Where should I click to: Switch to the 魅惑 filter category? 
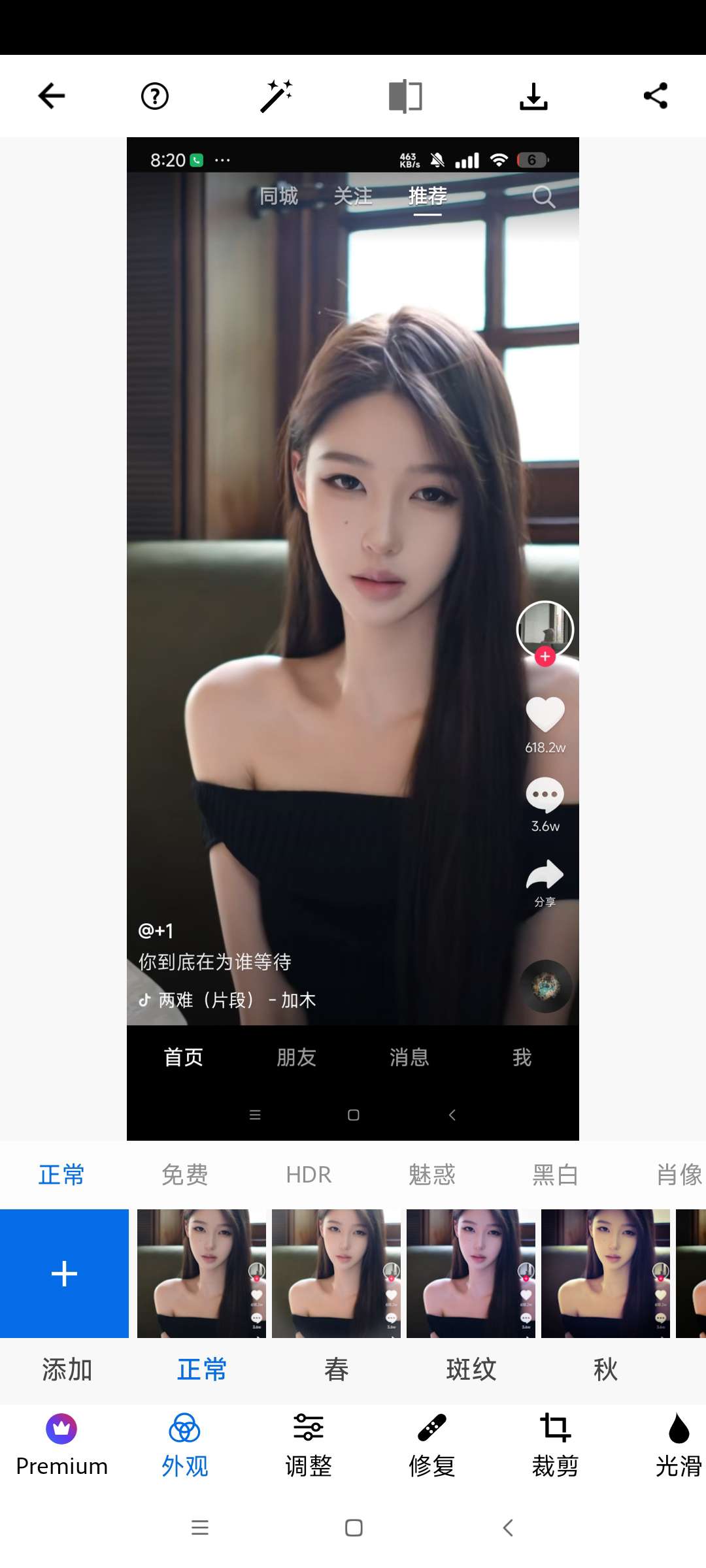432,1175
